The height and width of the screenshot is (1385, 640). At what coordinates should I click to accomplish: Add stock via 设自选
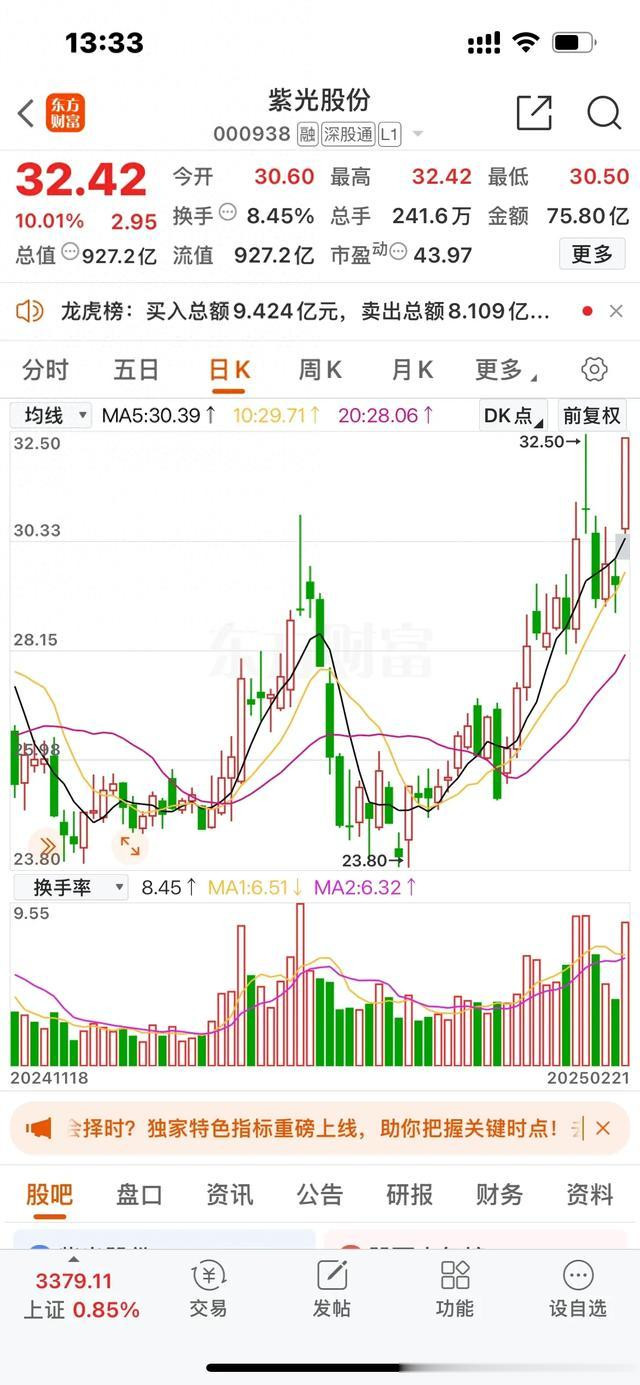pyautogui.click(x=578, y=1289)
